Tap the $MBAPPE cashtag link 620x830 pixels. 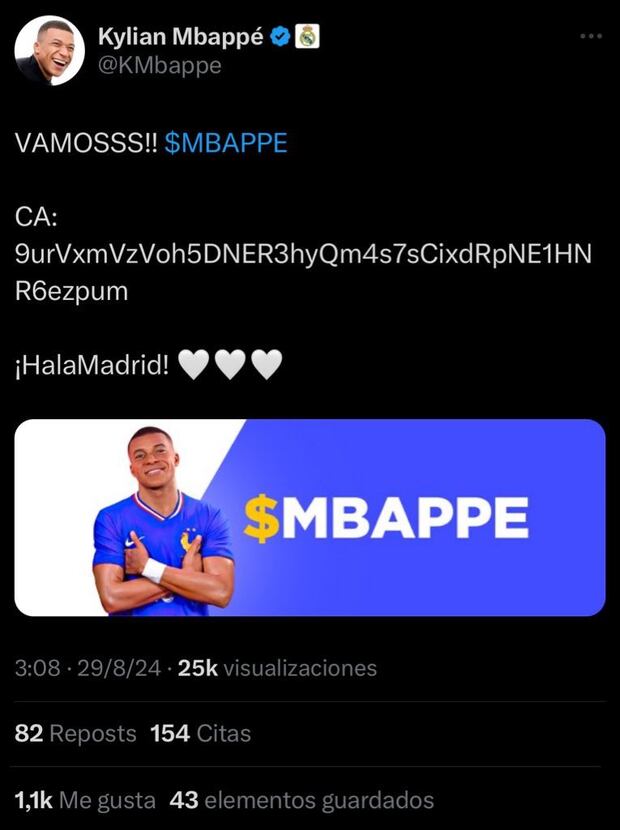226,143
